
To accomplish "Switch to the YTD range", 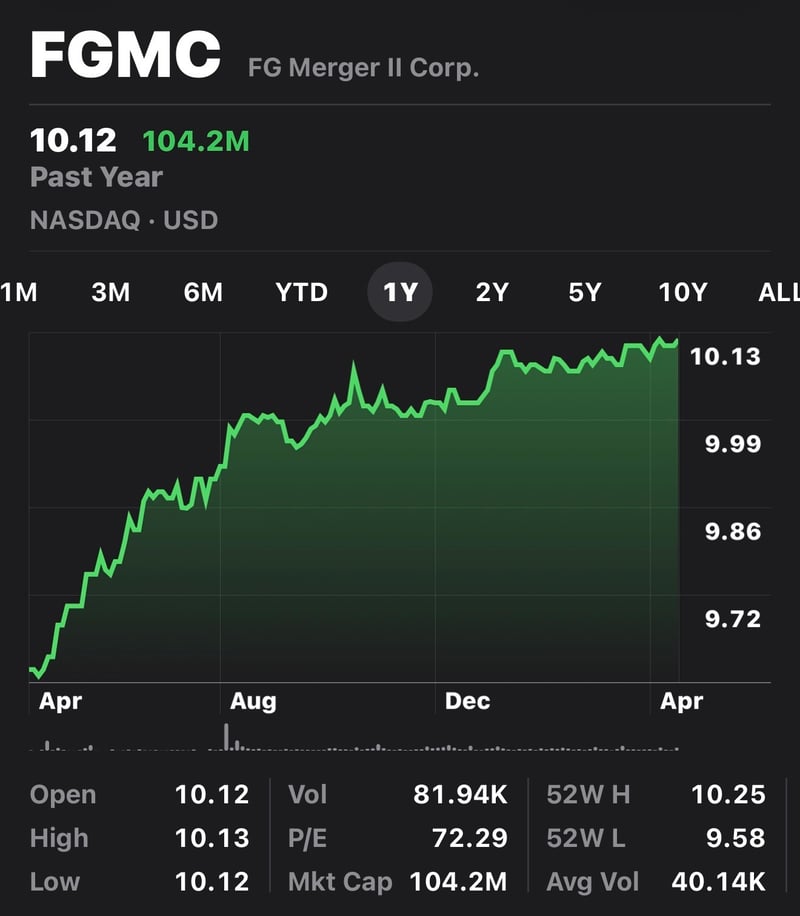I will coord(301,292).
